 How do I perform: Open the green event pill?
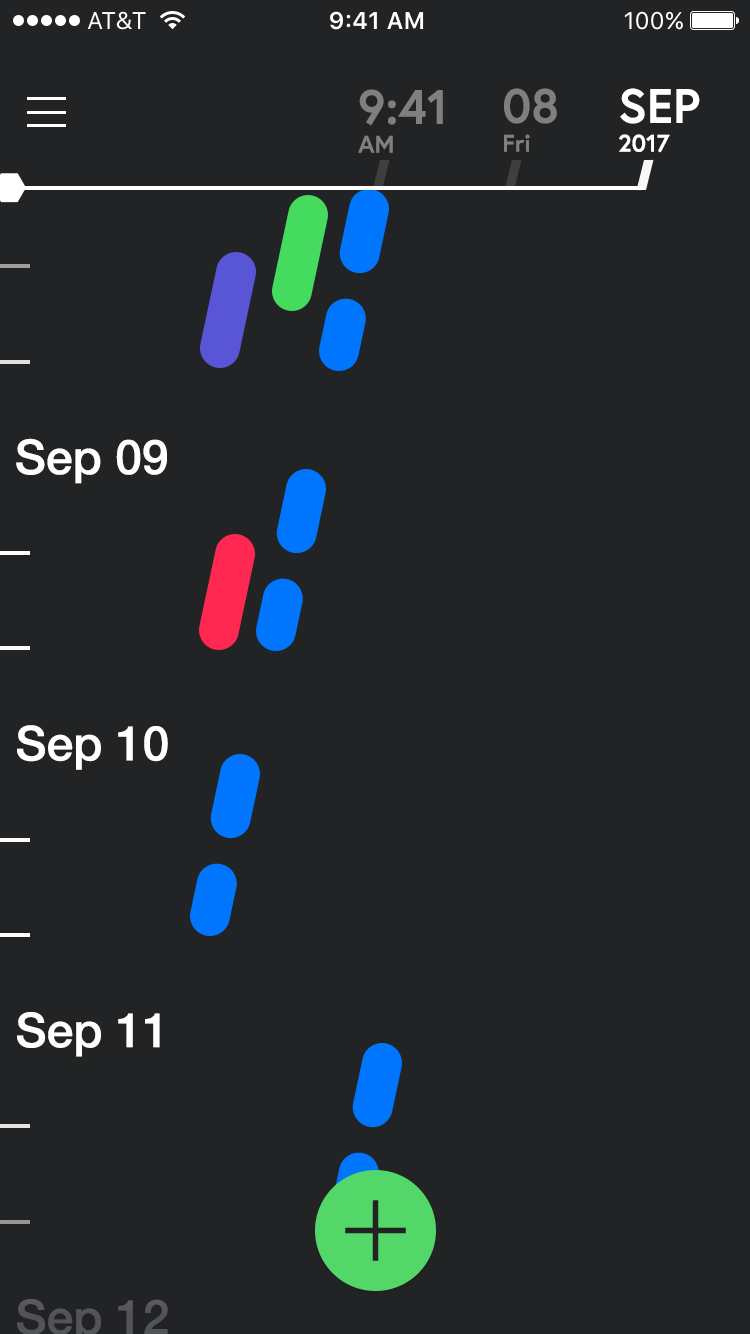tap(300, 253)
